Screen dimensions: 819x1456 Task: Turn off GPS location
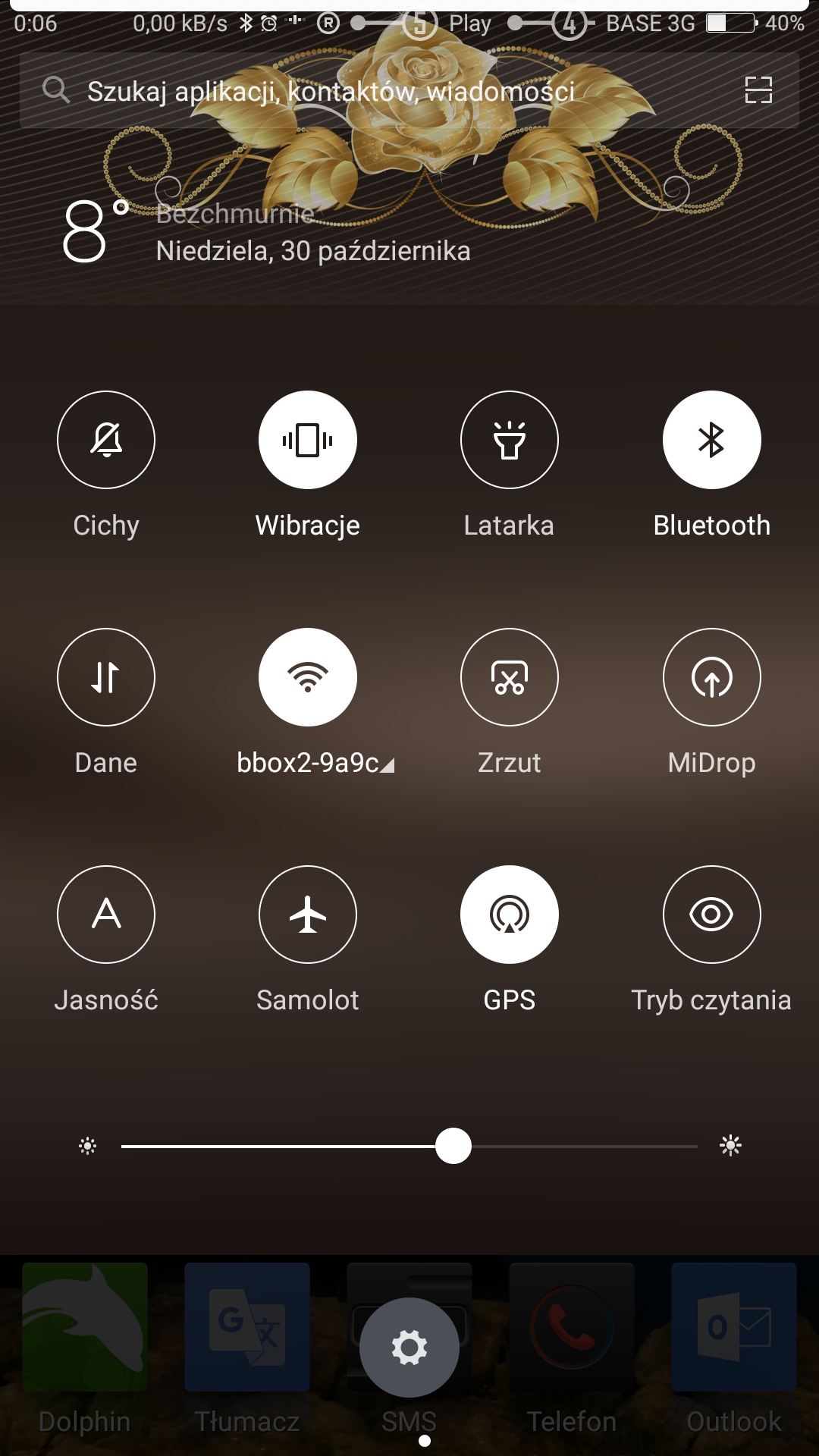(510, 915)
